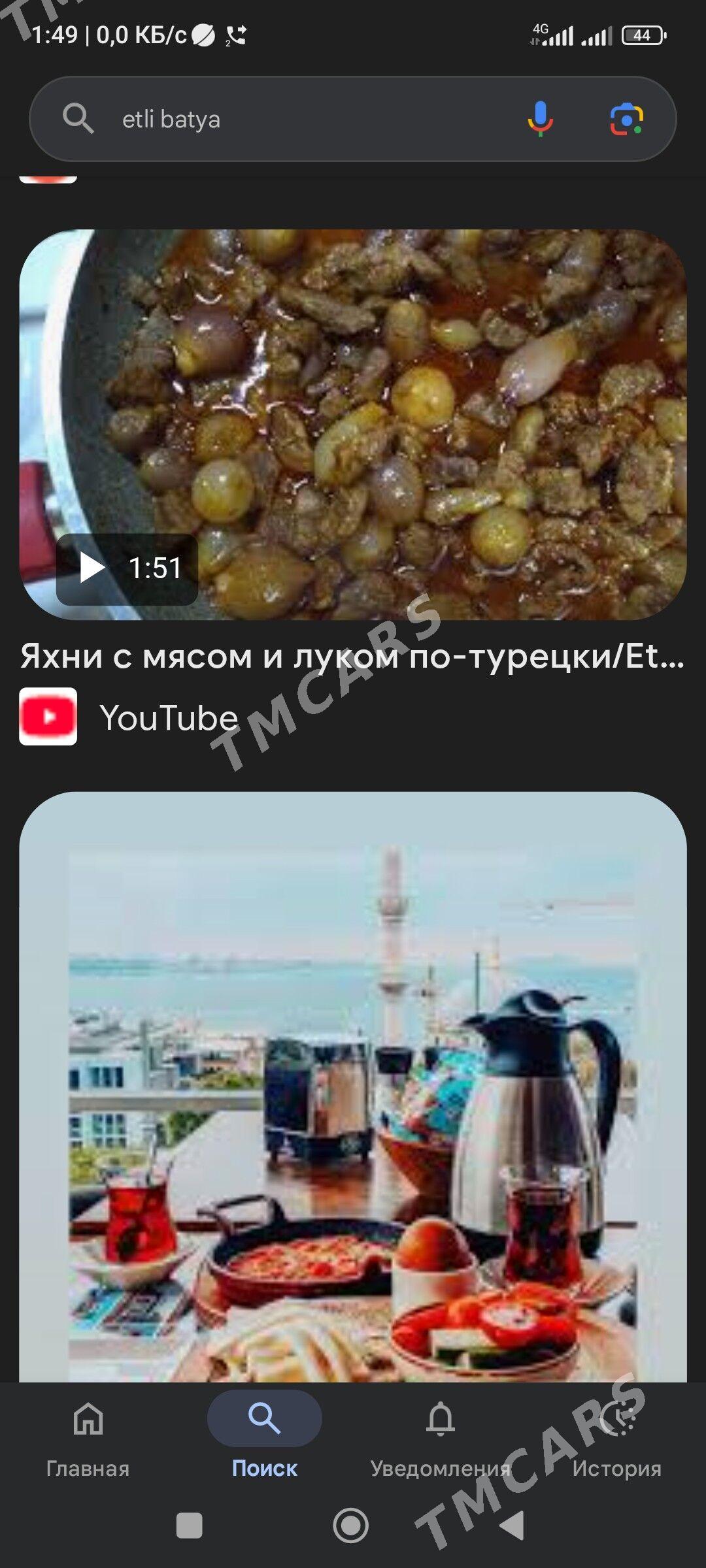The width and height of the screenshot is (706, 1568).
Task: Open the Turkish breakfast image result
Action: 353,1085
